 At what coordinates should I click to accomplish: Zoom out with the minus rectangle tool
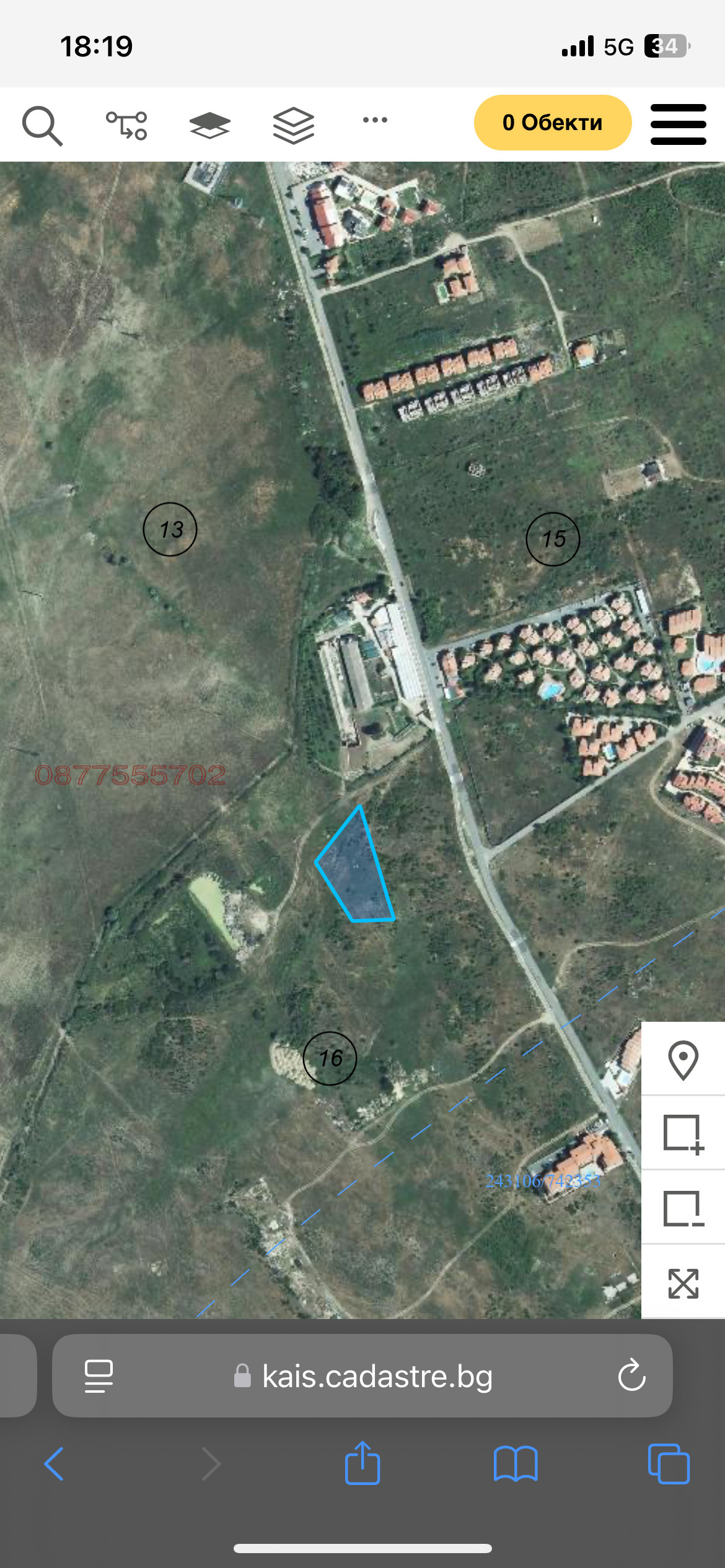[x=683, y=1208]
